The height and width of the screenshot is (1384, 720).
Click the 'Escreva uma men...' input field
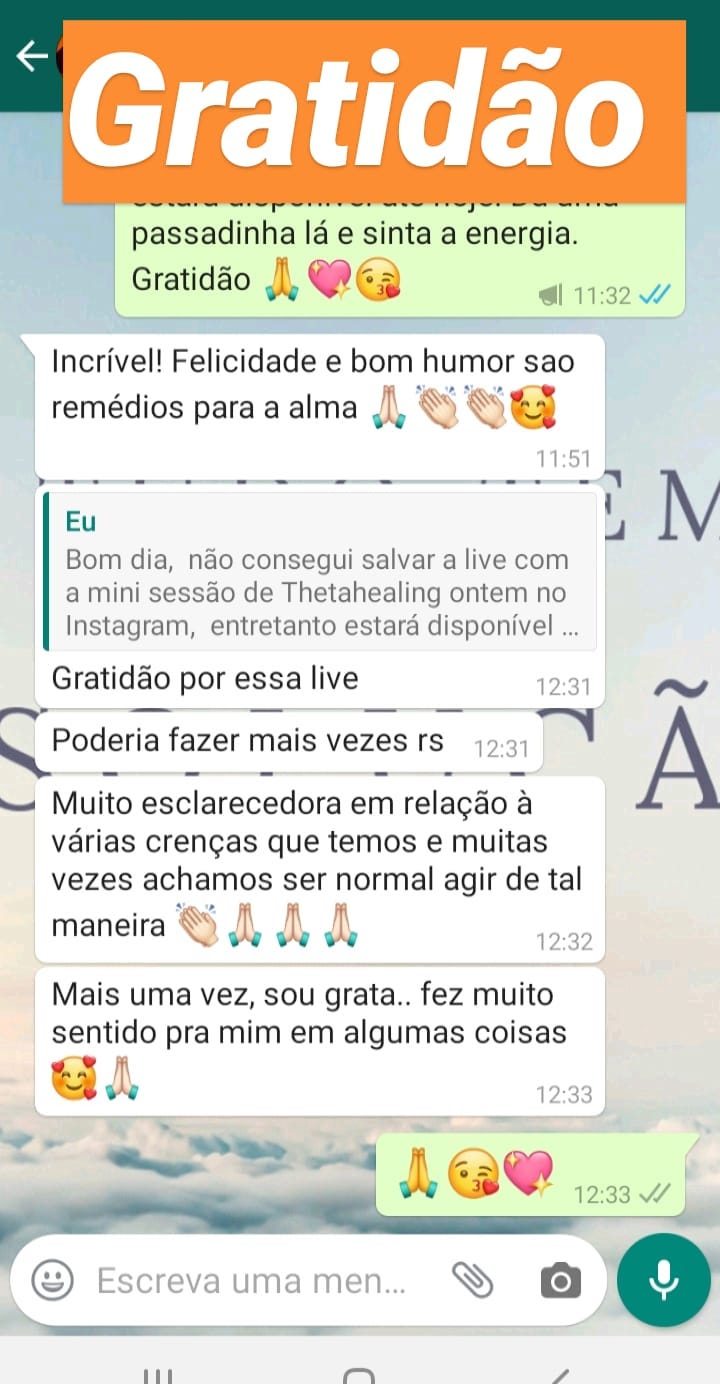click(250, 1279)
